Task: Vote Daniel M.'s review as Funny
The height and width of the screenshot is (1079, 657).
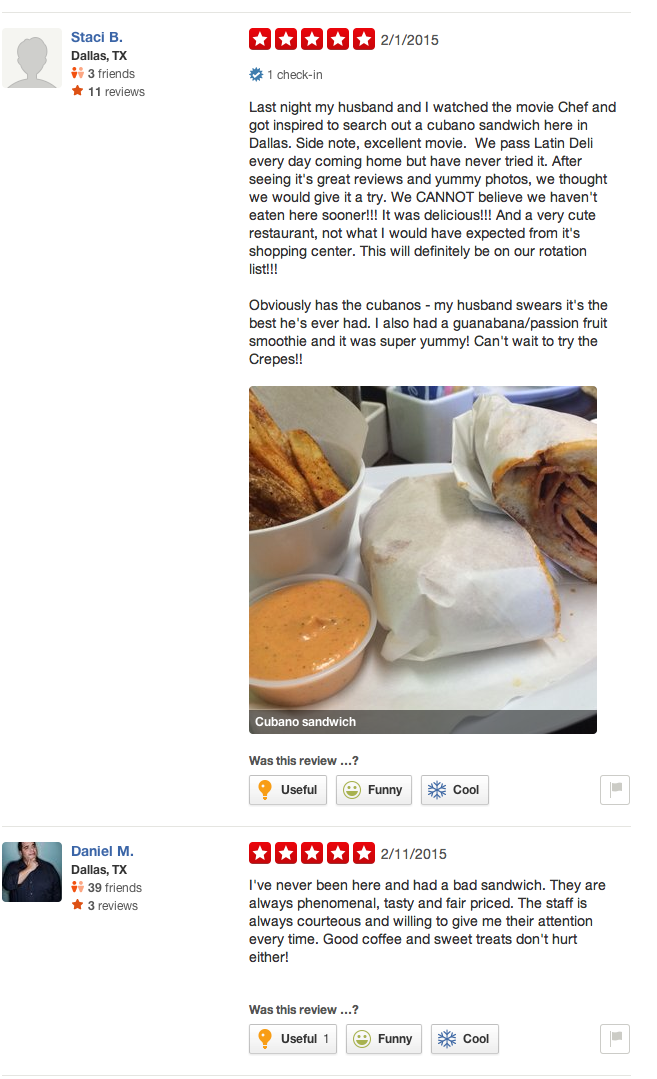Action: pyautogui.click(x=384, y=1039)
